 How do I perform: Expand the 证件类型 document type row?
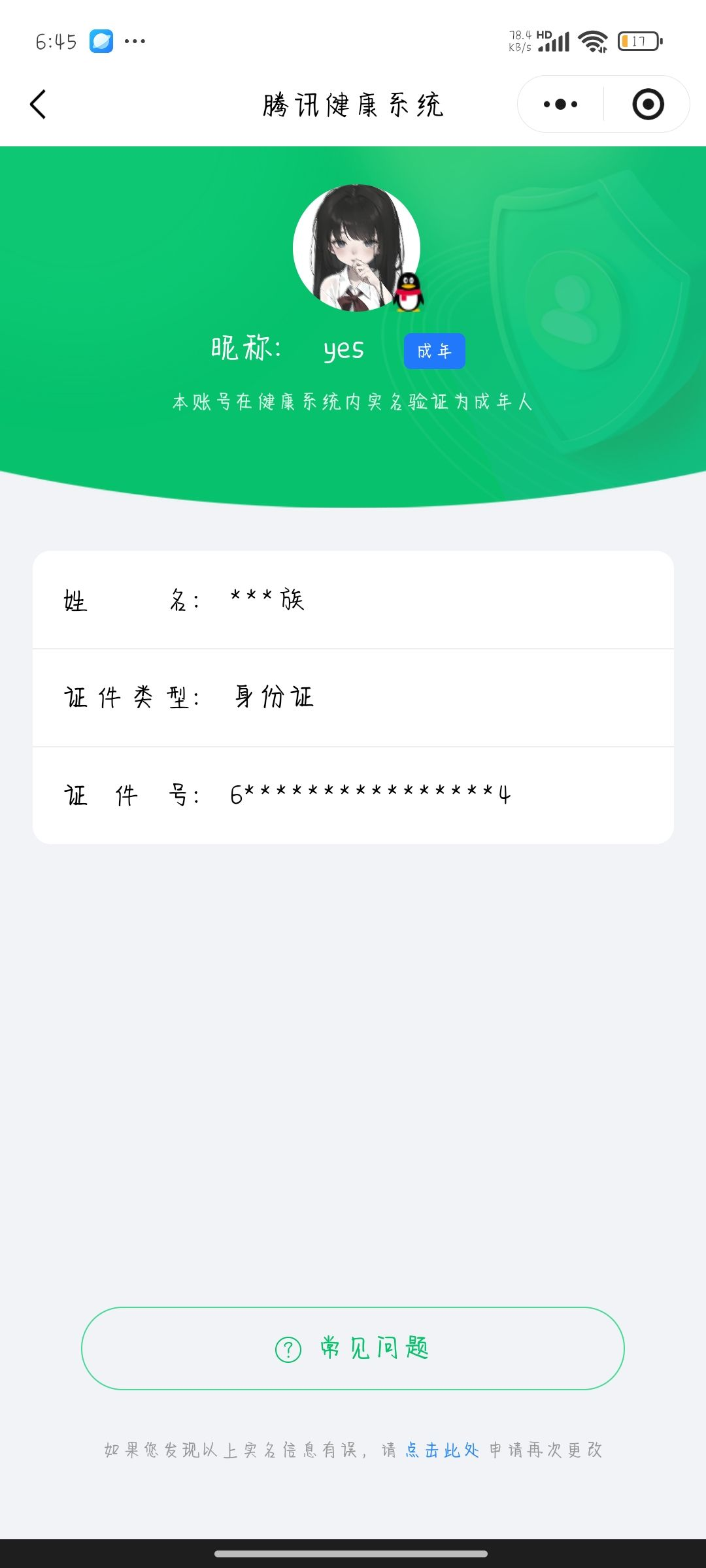[x=353, y=697]
